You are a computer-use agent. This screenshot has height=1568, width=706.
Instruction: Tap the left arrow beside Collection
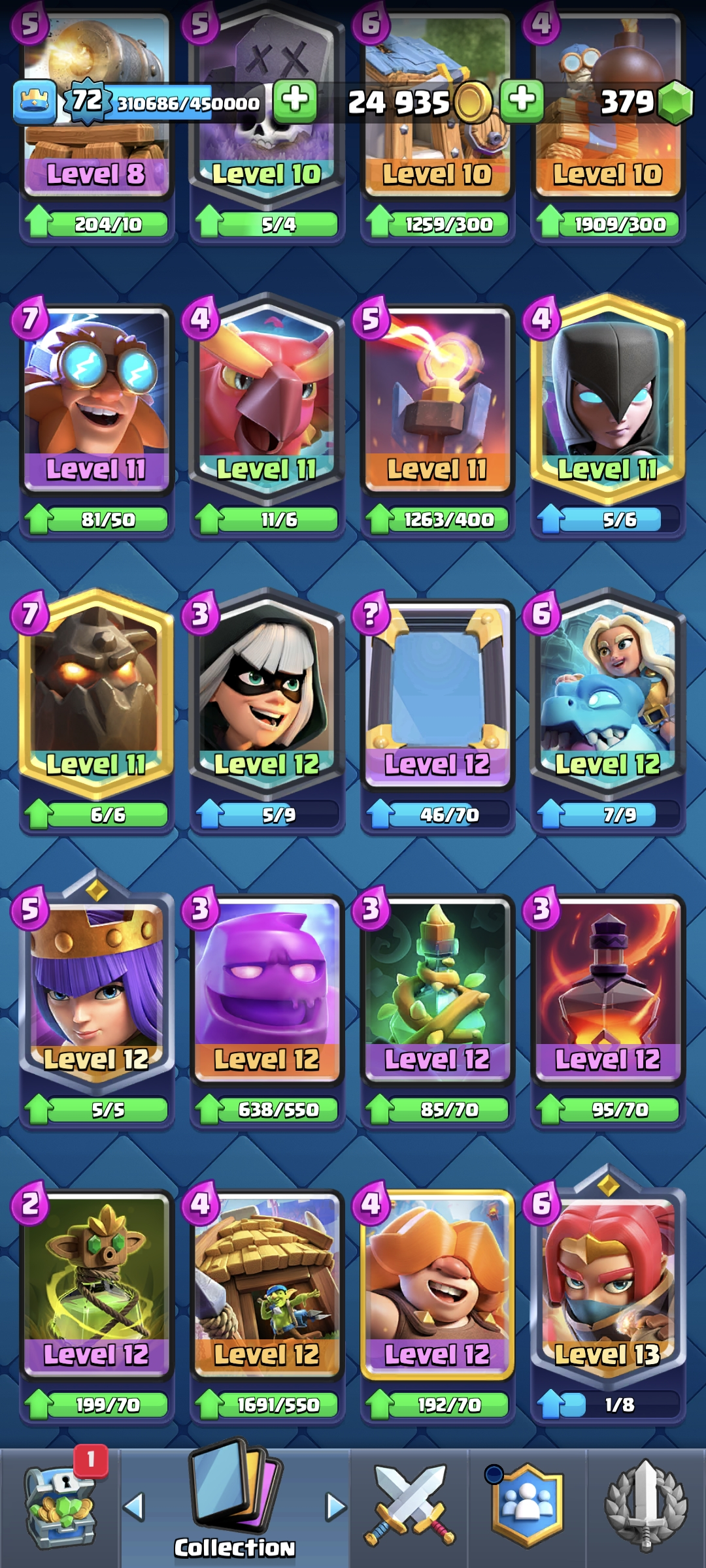tap(134, 1506)
